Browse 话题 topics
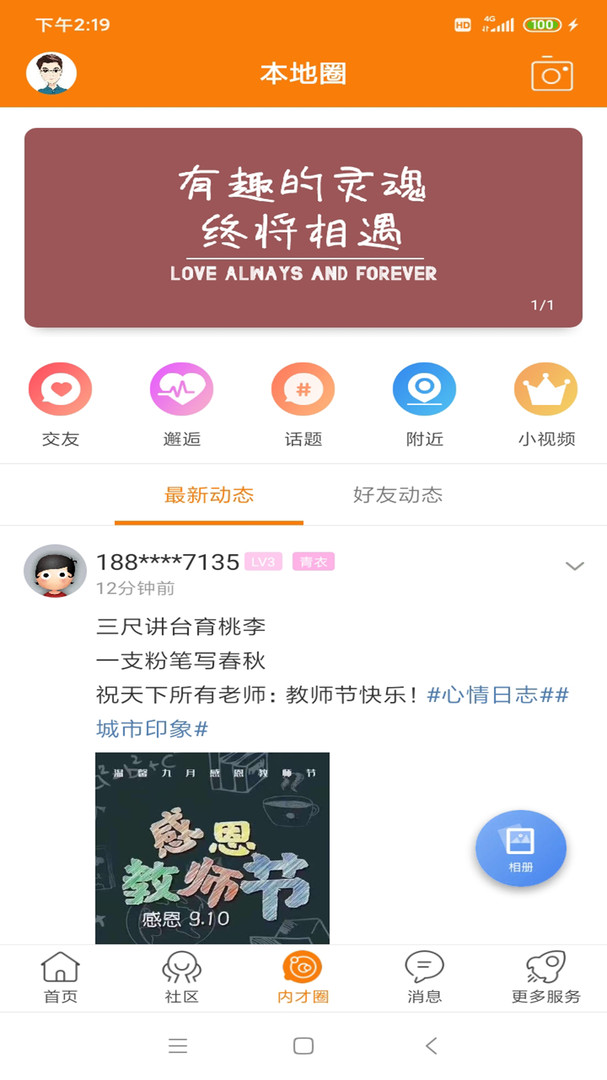The height and width of the screenshot is (1080, 607). (x=303, y=403)
